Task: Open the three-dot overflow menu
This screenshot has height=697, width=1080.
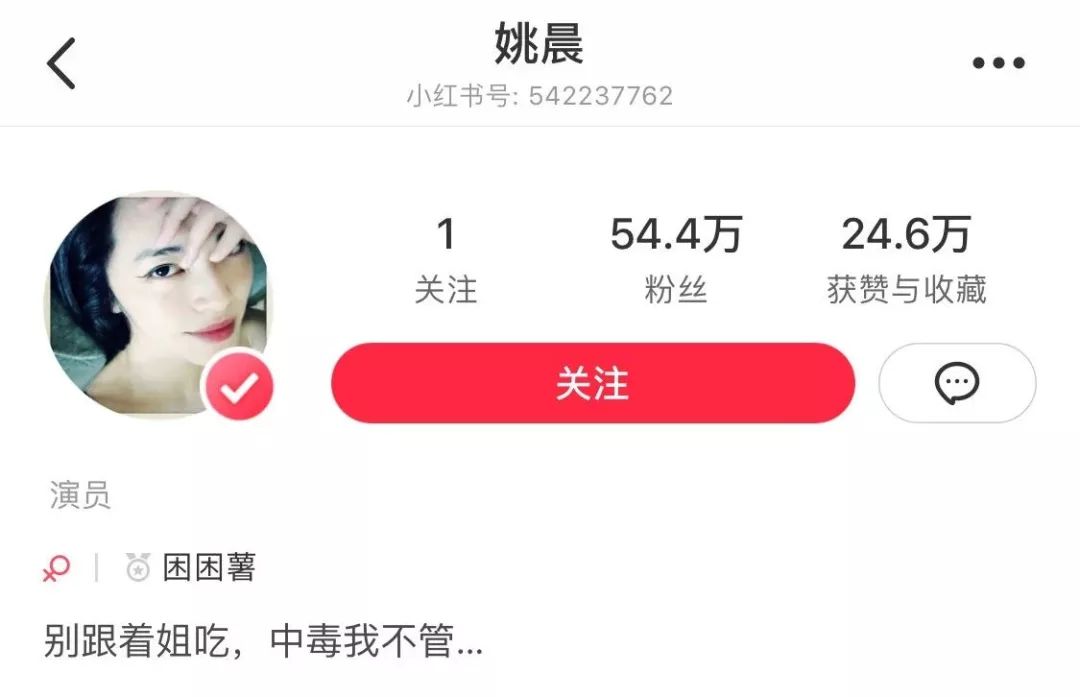Action: click(x=998, y=63)
